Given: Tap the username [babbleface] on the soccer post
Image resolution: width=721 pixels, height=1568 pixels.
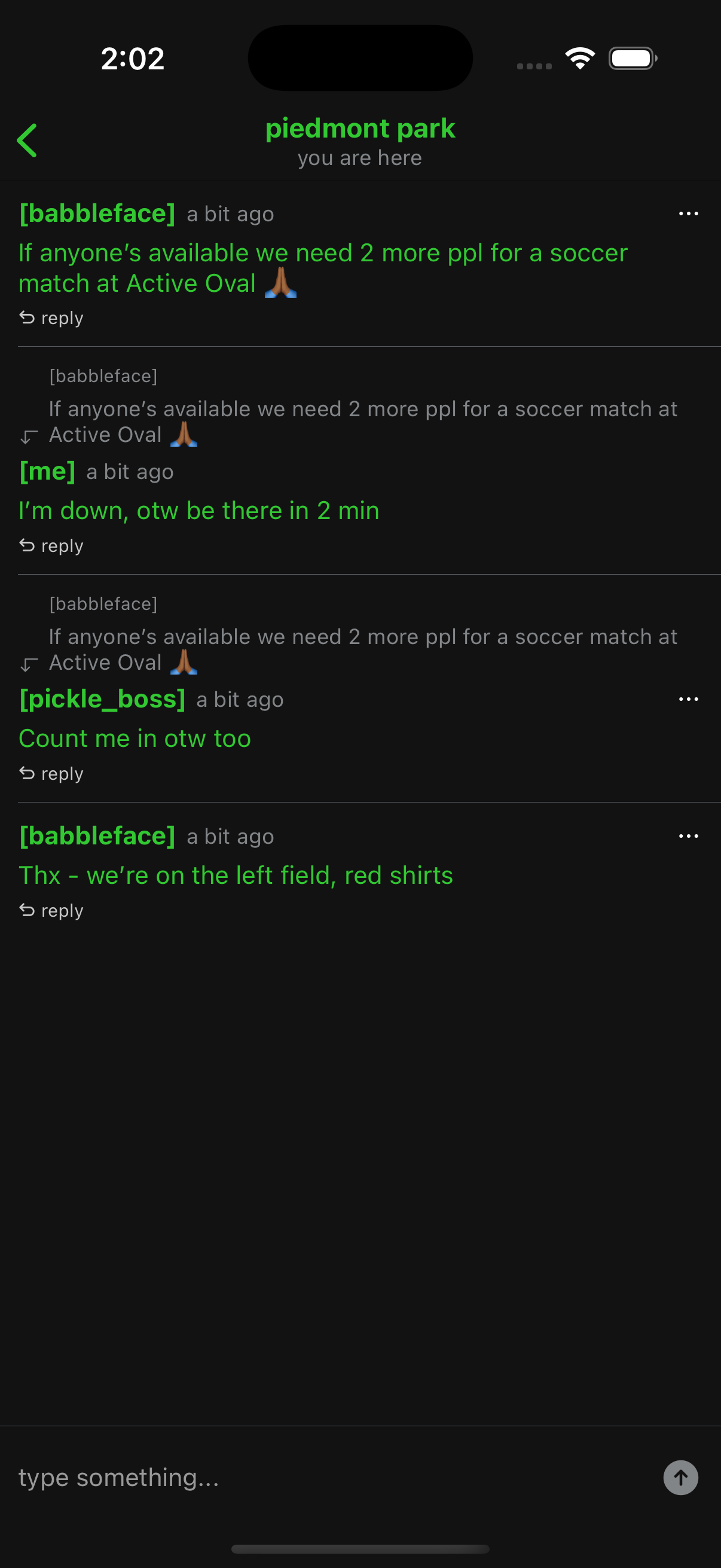Looking at the screenshot, I should pyautogui.click(x=97, y=213).
